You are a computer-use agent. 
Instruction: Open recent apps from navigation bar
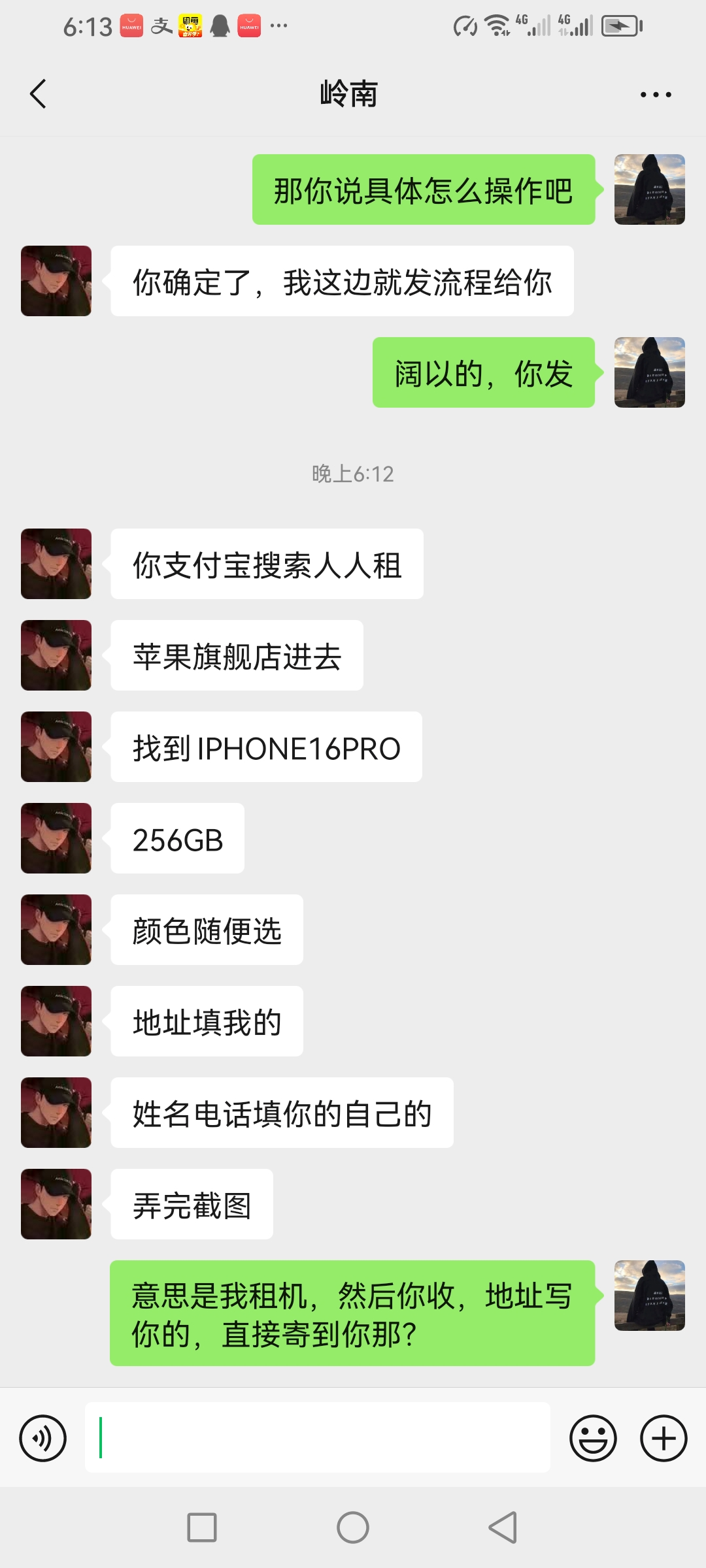click(x=202, y=1527)
